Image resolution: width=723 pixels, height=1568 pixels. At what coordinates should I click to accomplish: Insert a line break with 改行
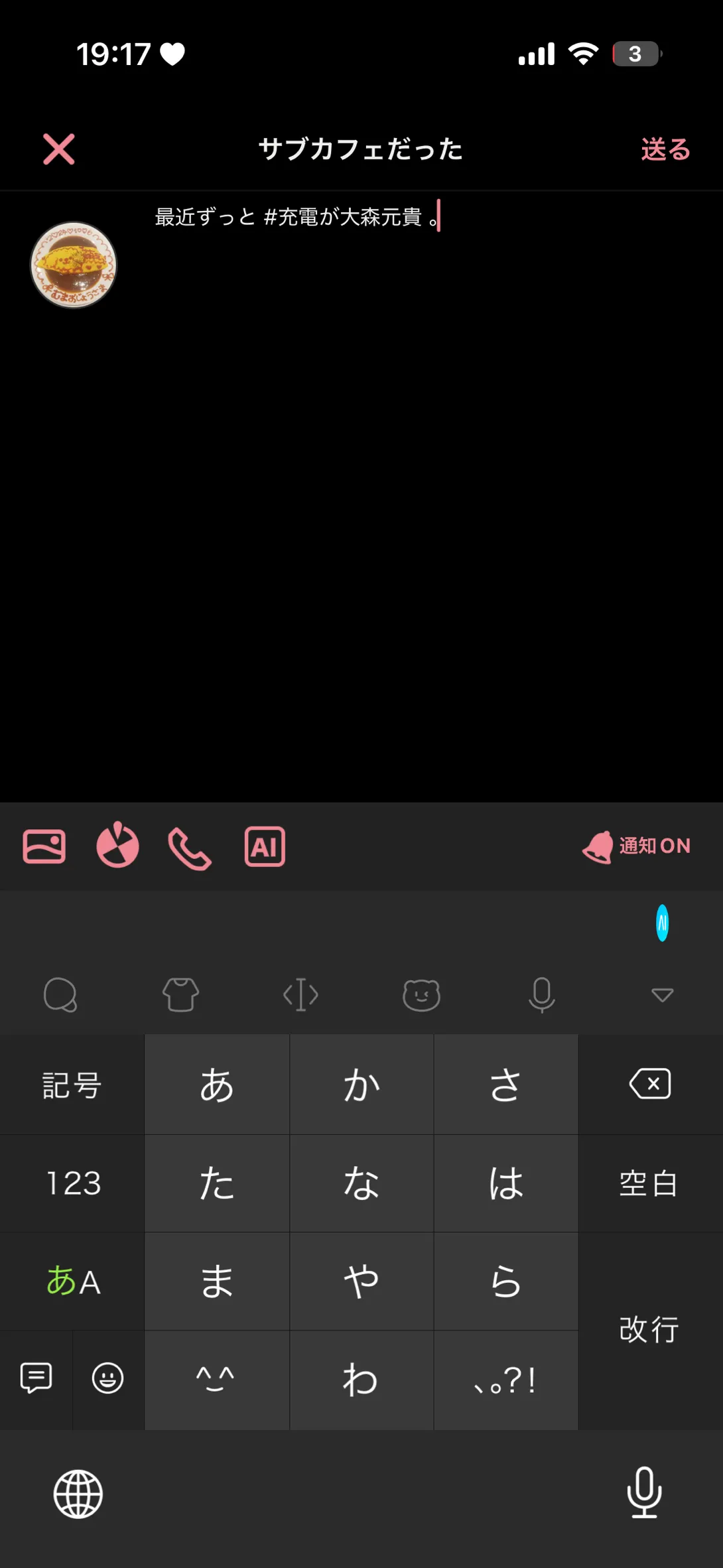tap(649, 1329)
